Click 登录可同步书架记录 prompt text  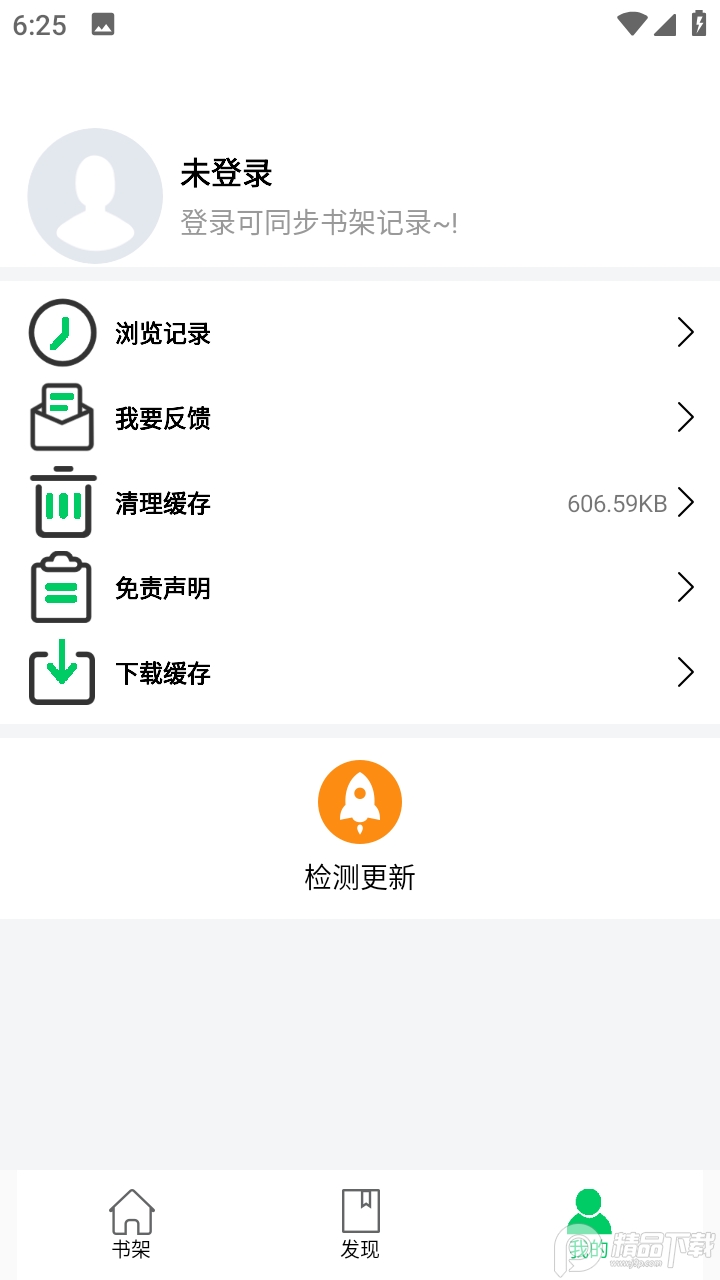click(x=318, y=223)
